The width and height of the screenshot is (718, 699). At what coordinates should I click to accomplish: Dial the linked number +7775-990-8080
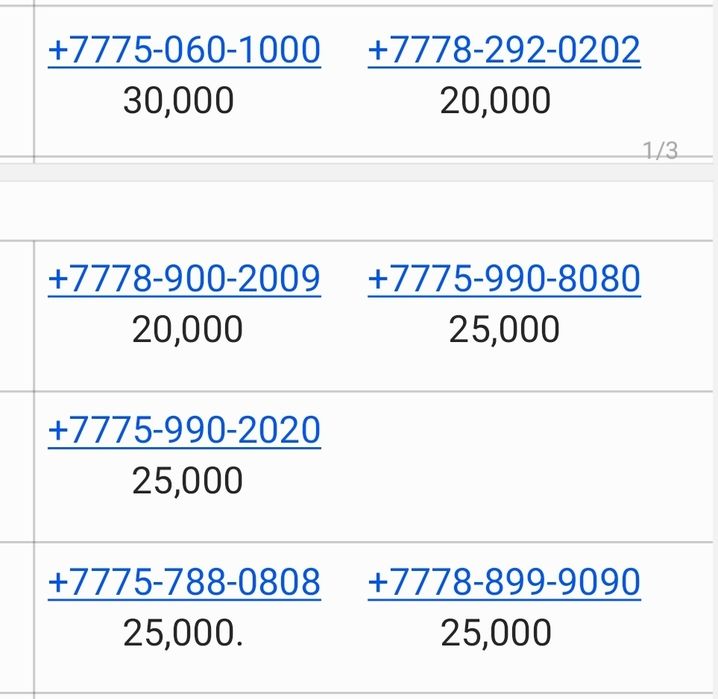tap(504, 279)
